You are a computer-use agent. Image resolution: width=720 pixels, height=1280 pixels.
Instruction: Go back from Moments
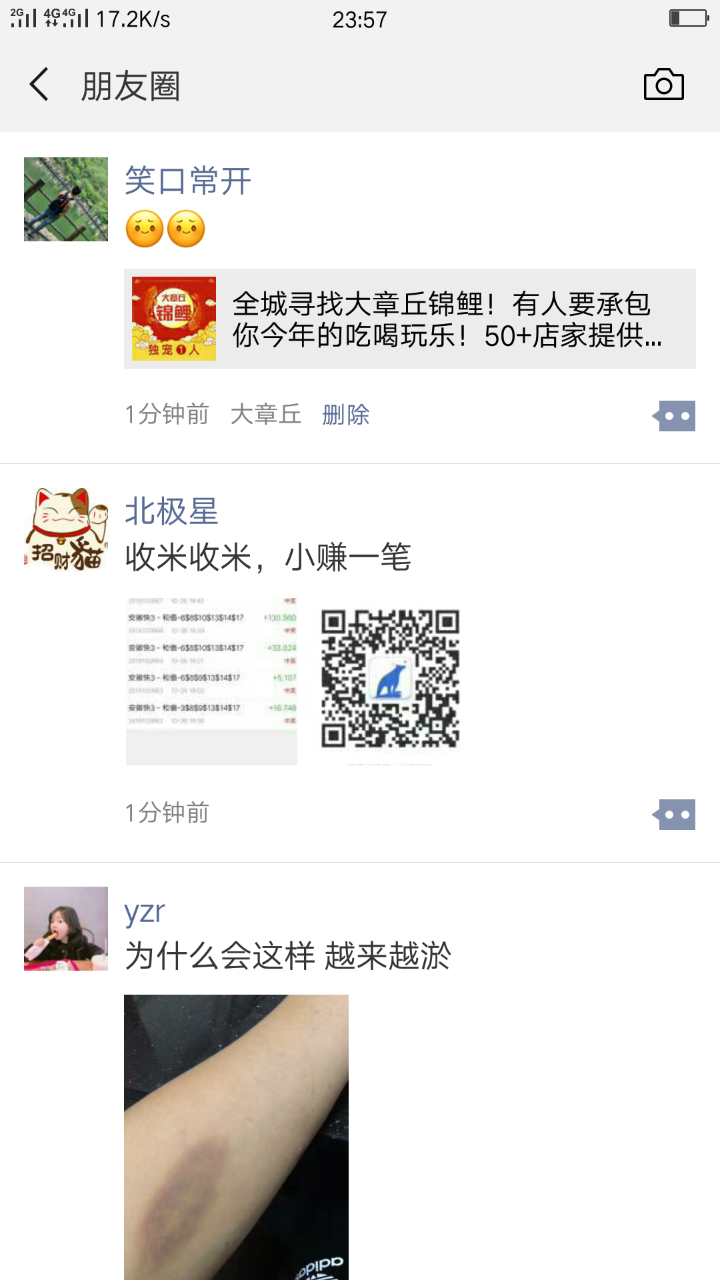coord(39,85)
